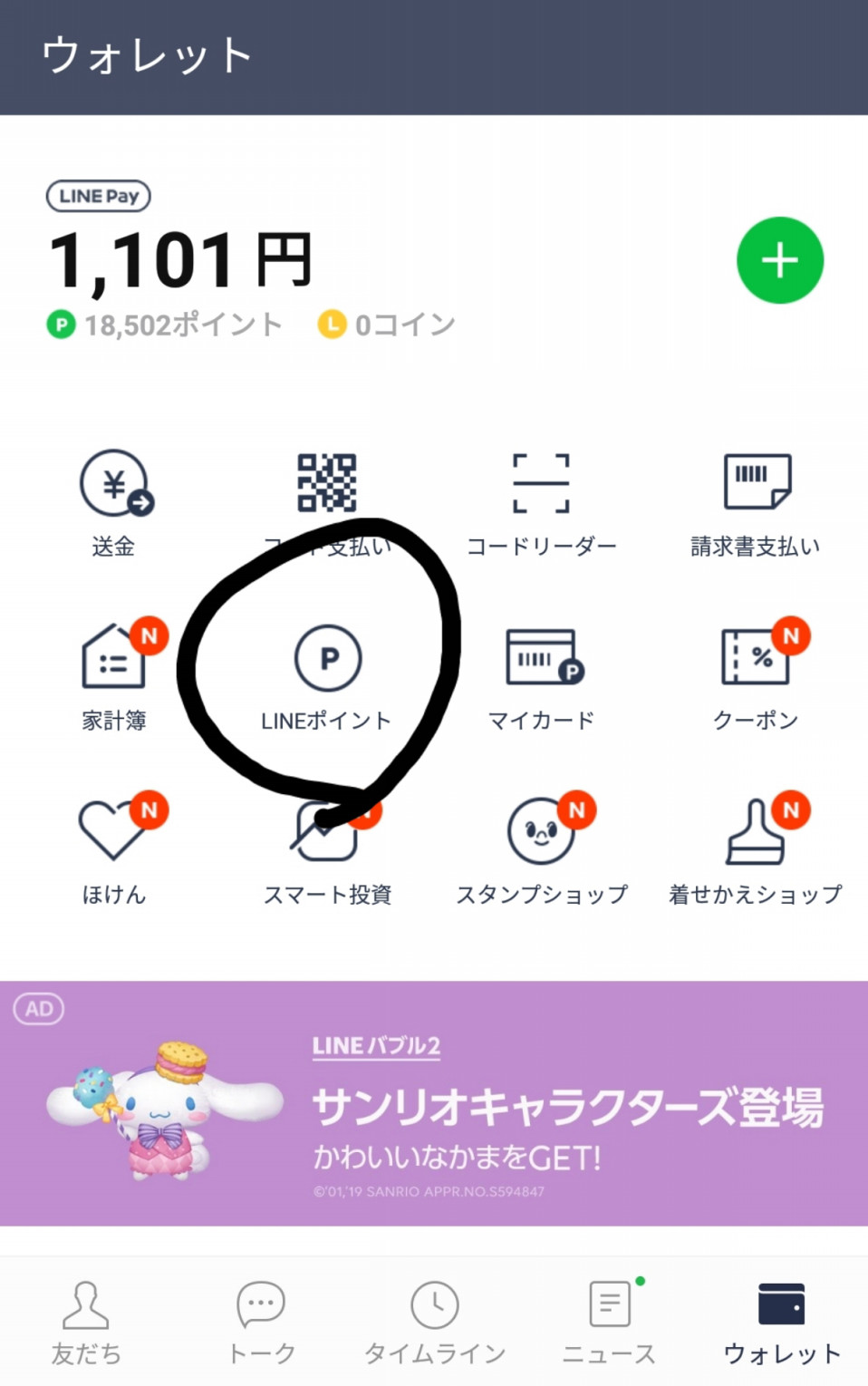The height and width of the screenshot is (1386, 868).
Task: Open the ほけん insurance heart icon
Action: 113,843
